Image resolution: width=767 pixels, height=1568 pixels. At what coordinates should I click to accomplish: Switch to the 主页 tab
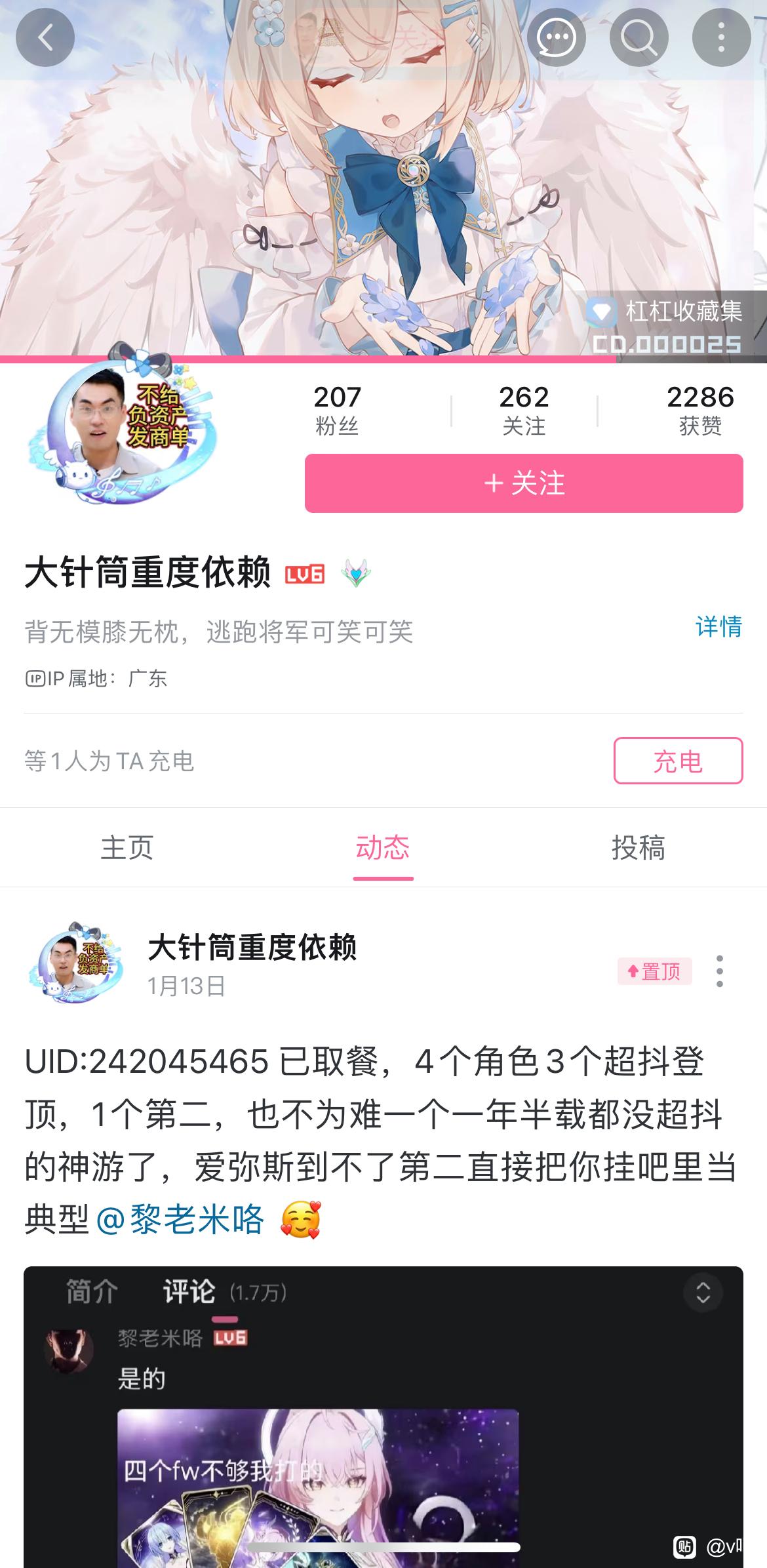127,847
